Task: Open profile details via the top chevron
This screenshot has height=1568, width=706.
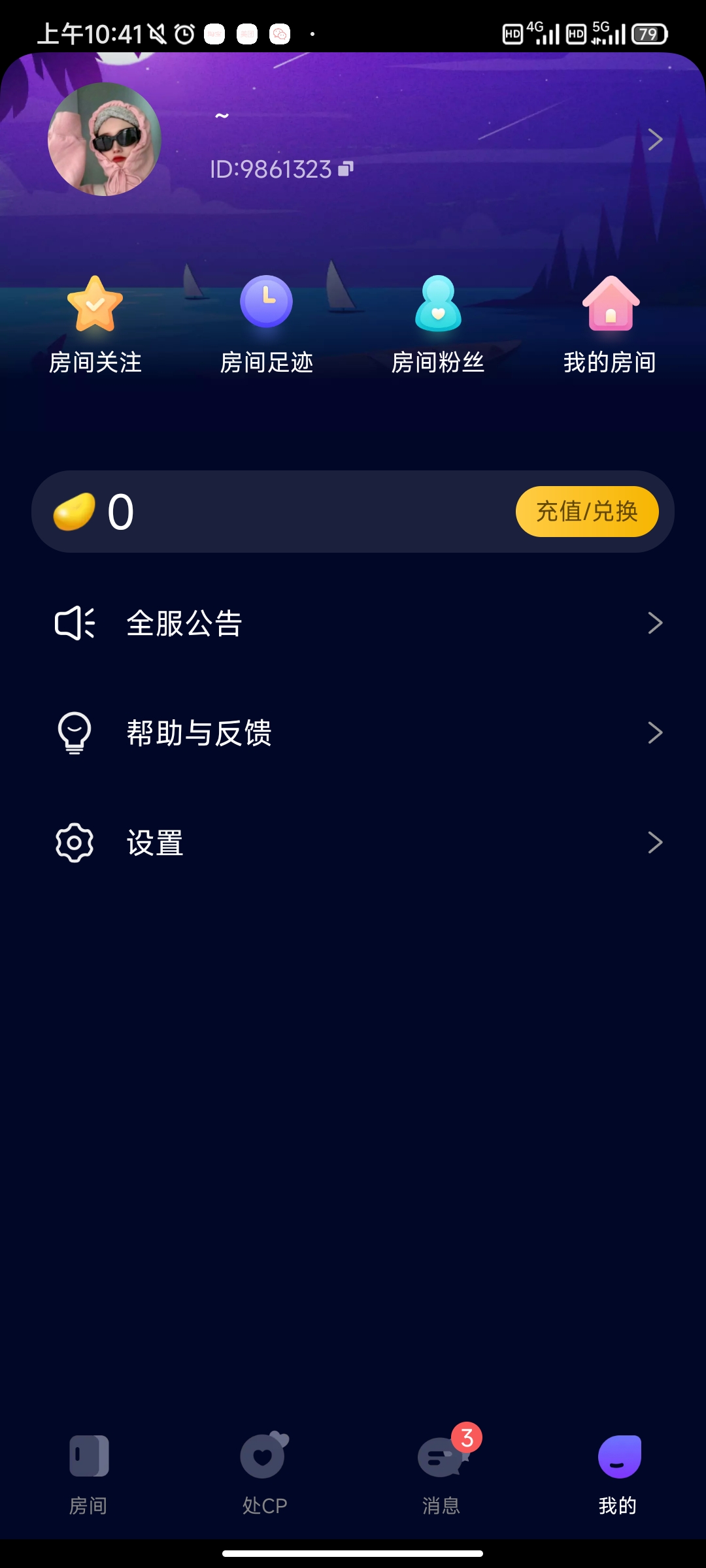Action: point(654,139)
